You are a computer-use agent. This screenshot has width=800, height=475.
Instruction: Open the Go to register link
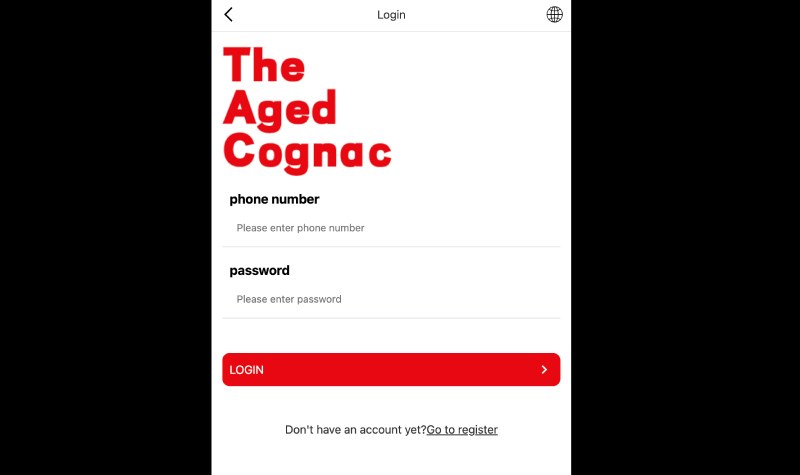pyautogui.click(x=462, y=430)
